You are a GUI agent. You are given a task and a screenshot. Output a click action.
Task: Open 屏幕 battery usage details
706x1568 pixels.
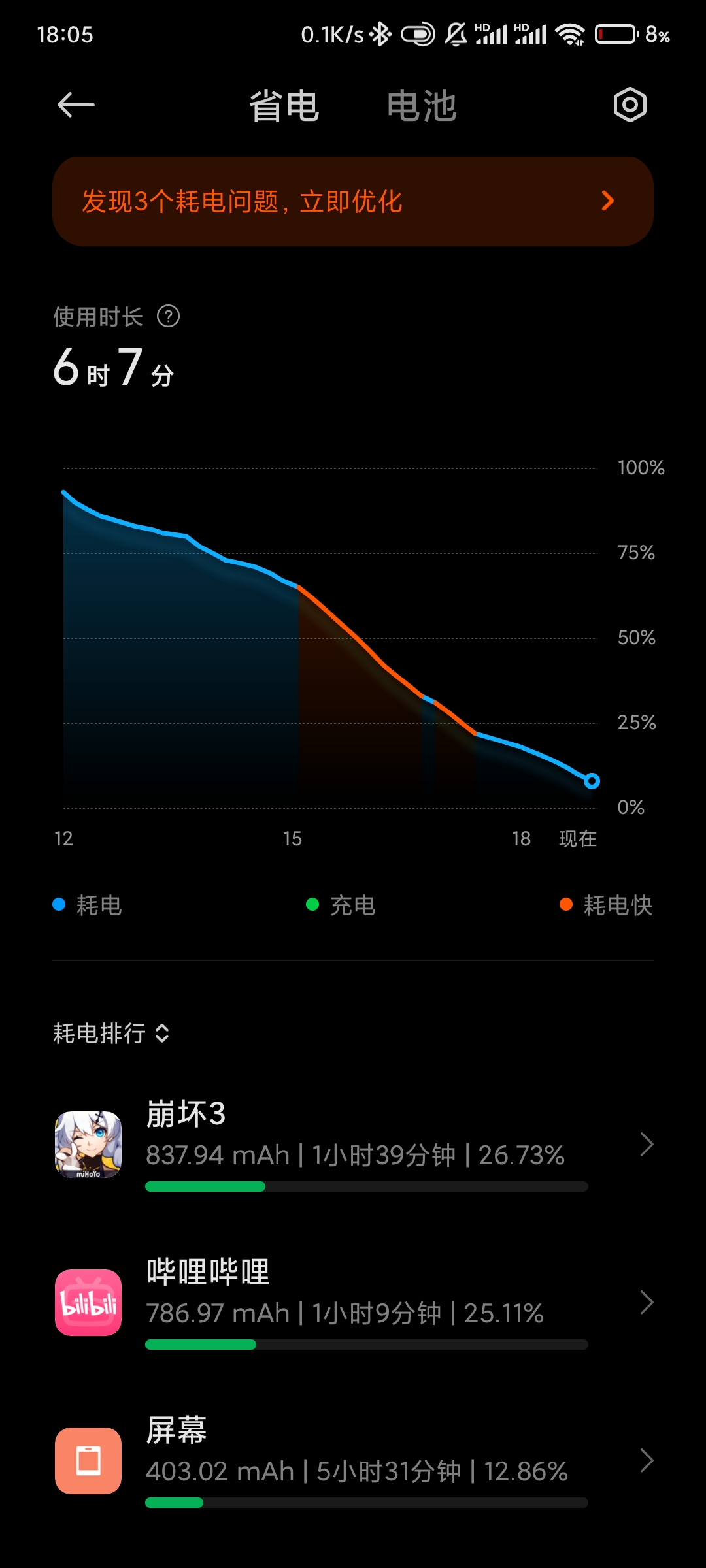tap(353, 1461)
